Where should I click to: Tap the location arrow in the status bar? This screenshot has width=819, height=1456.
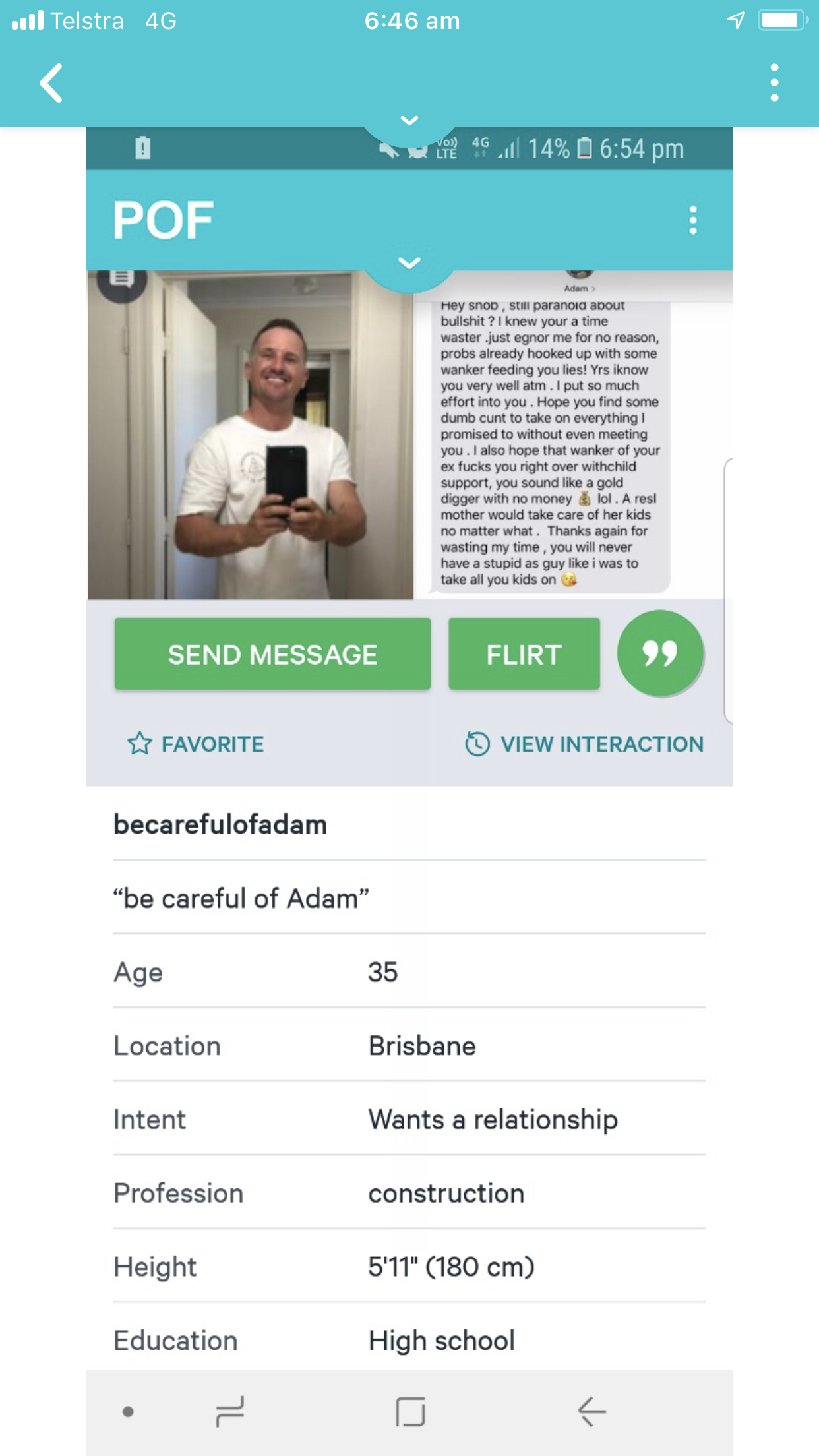pyautogui.click(x=734, y=20)
